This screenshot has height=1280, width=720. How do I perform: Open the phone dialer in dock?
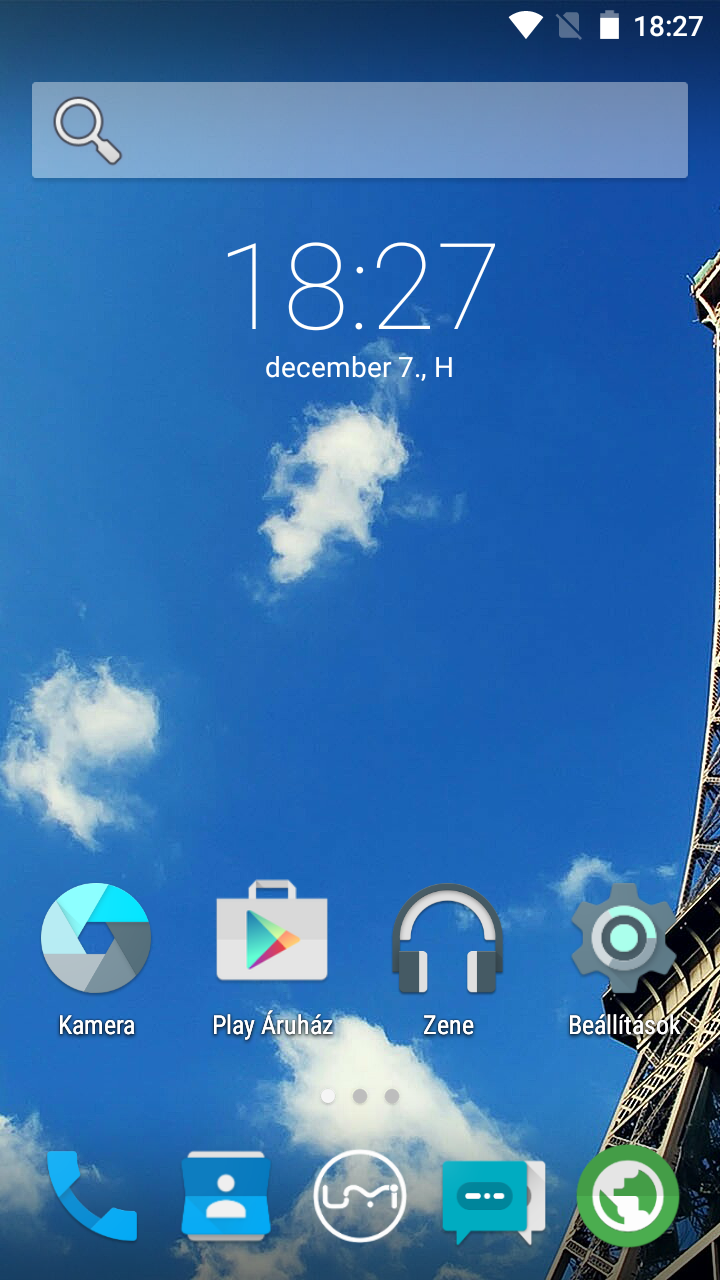click(x=92, y=1195)
